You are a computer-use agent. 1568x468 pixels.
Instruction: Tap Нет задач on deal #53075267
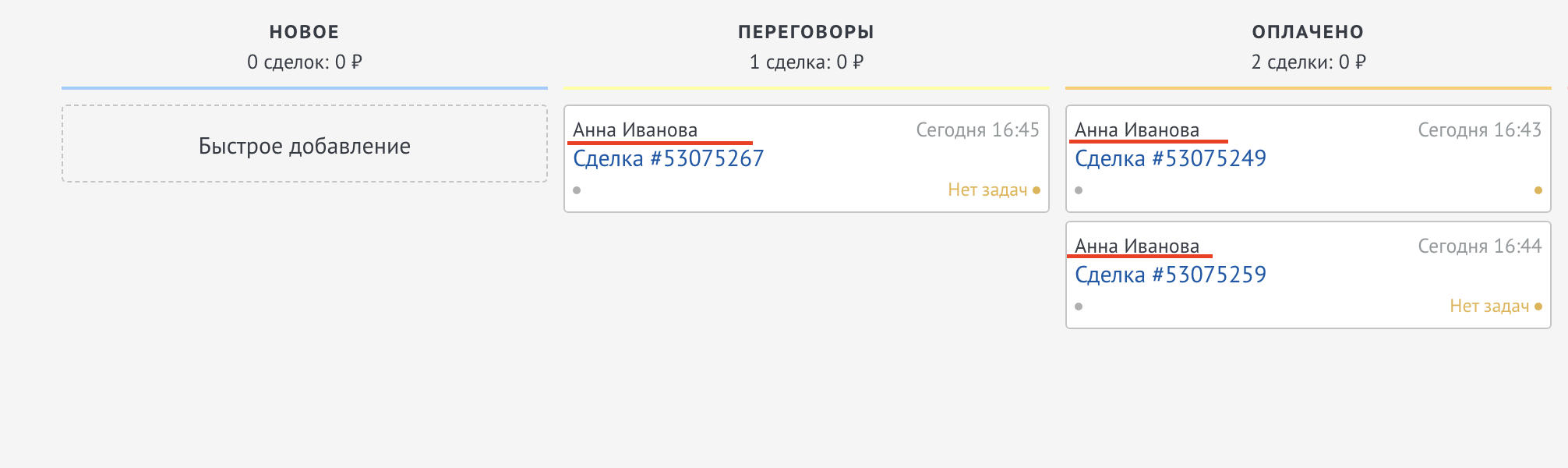(x=987, y=190)
